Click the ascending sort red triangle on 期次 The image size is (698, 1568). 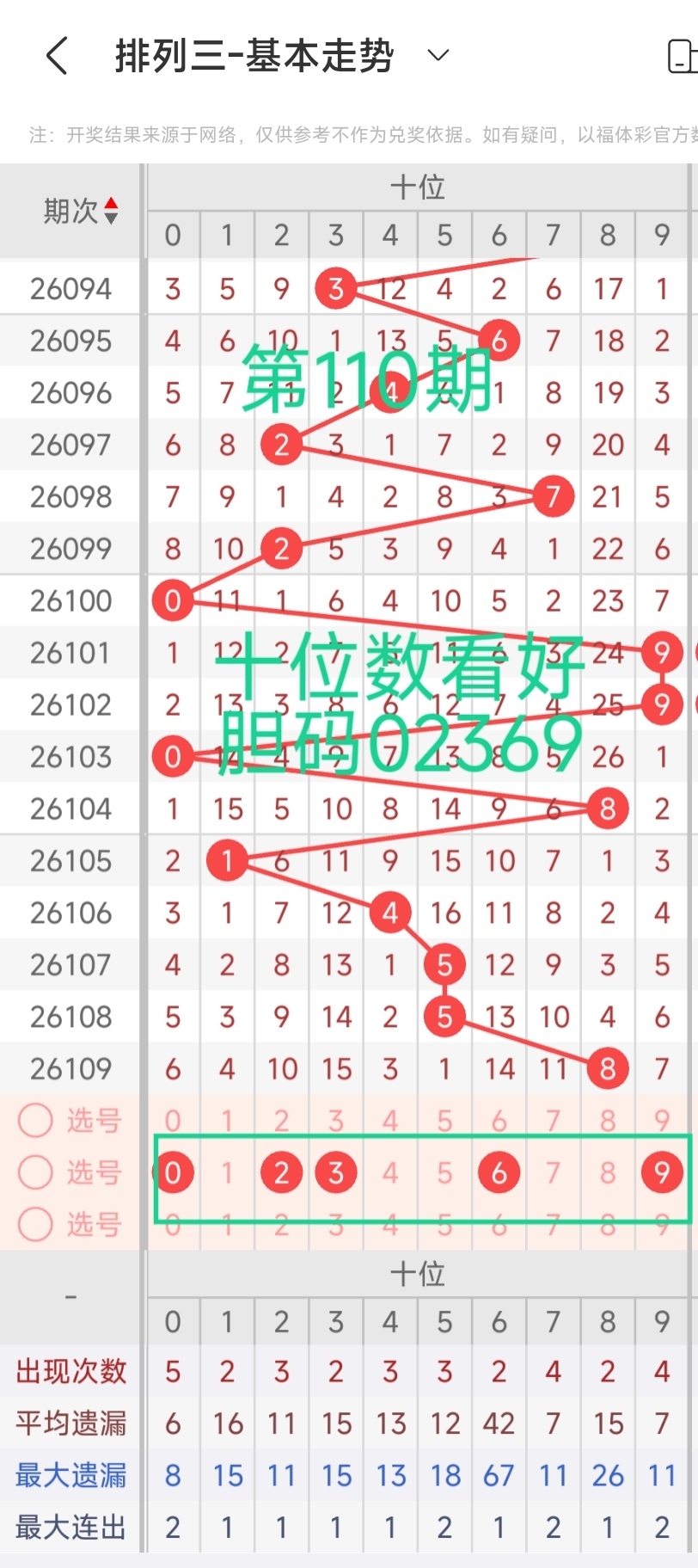112,203
